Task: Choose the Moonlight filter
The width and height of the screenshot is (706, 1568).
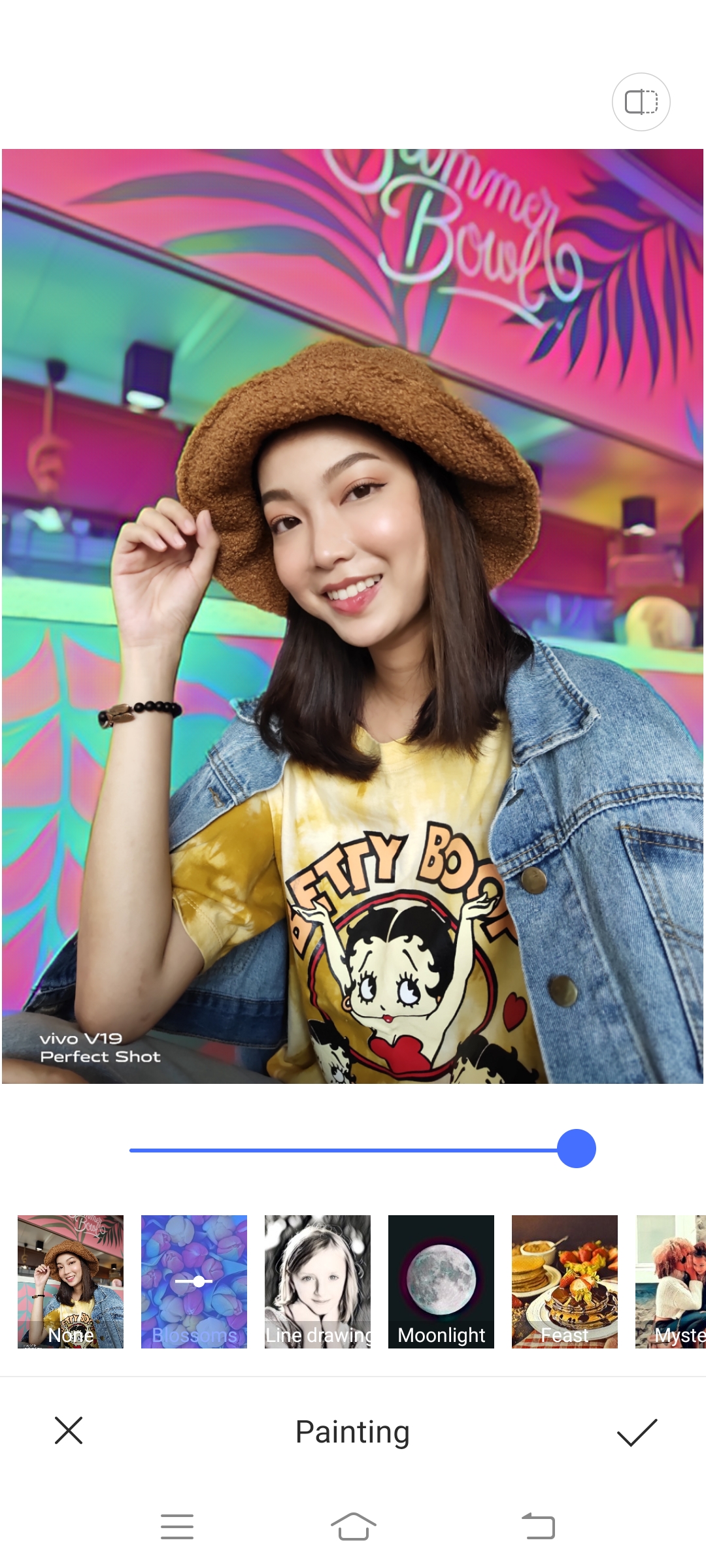Action: point(441,1281)
